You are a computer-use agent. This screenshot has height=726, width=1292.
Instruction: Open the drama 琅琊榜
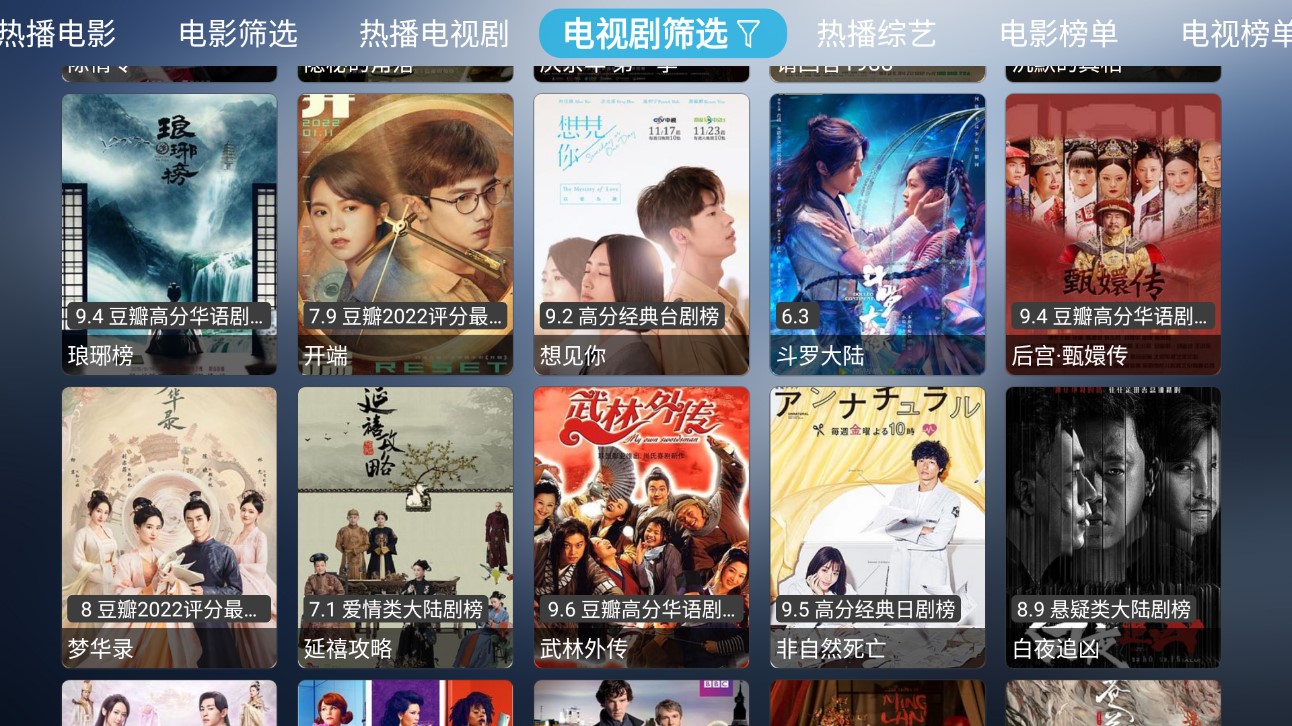coord(169,234)
